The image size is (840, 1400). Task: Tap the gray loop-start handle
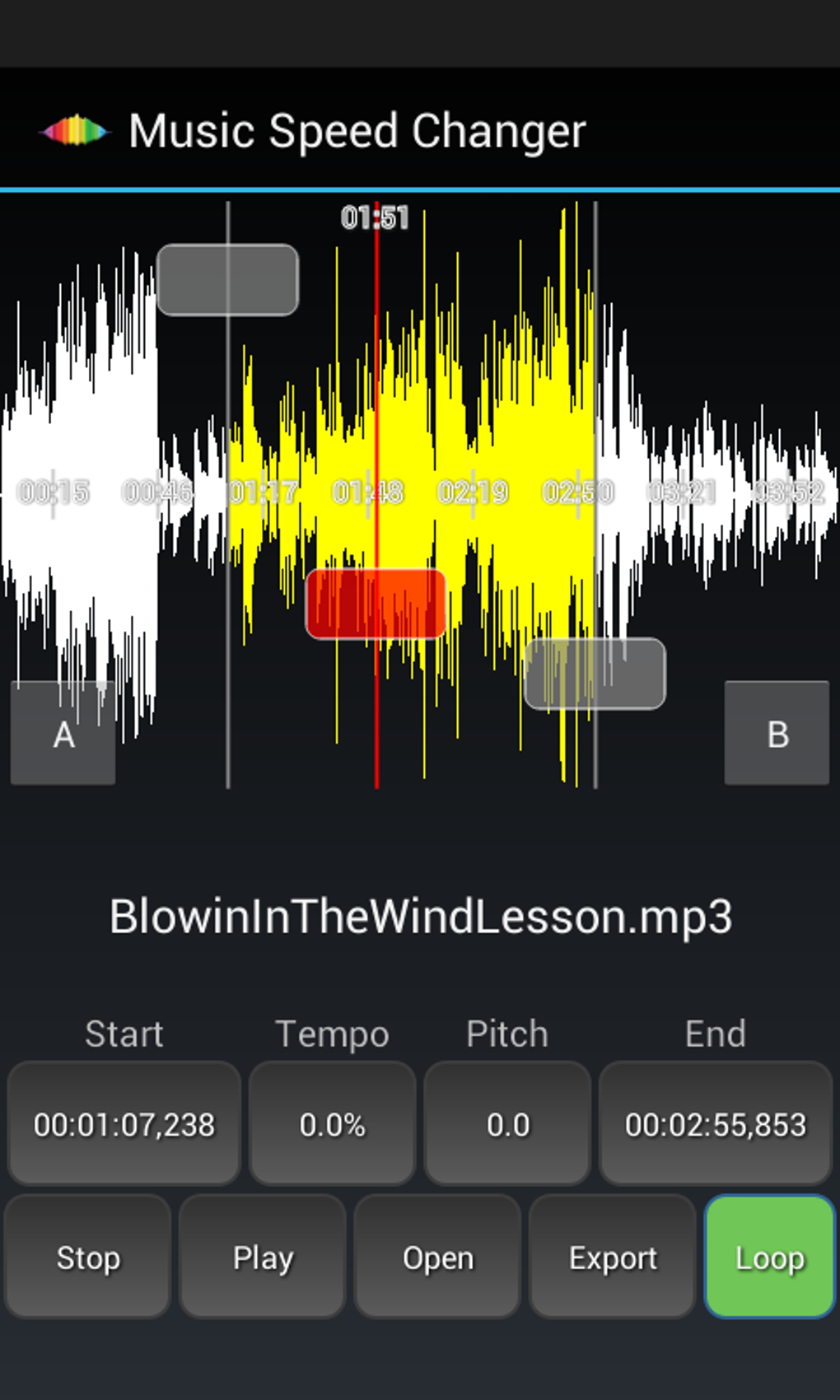pyautogui.click(x=227, y=279)
